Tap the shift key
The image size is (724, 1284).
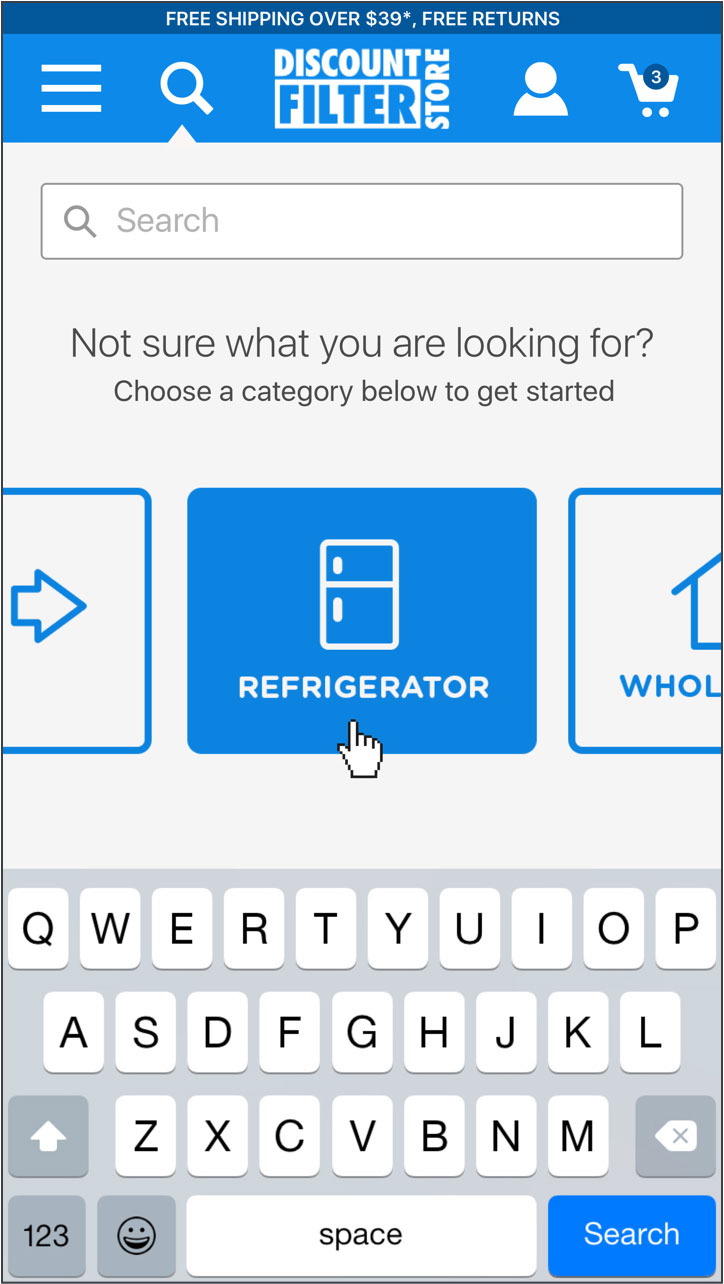click(x=49, y=1136)
